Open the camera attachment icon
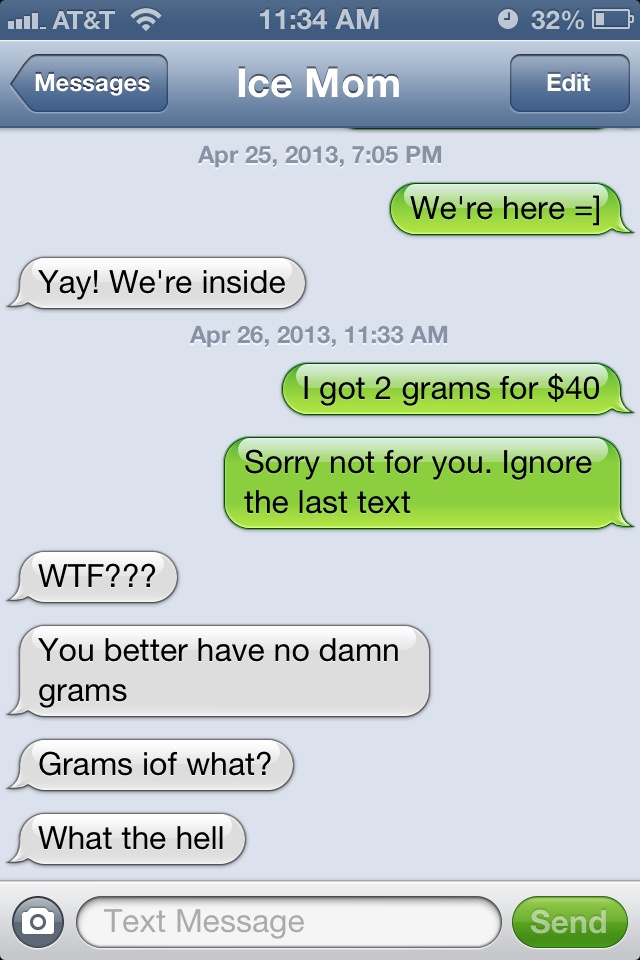The width and height of the screenshot is (640, 960). coord(37,921)
